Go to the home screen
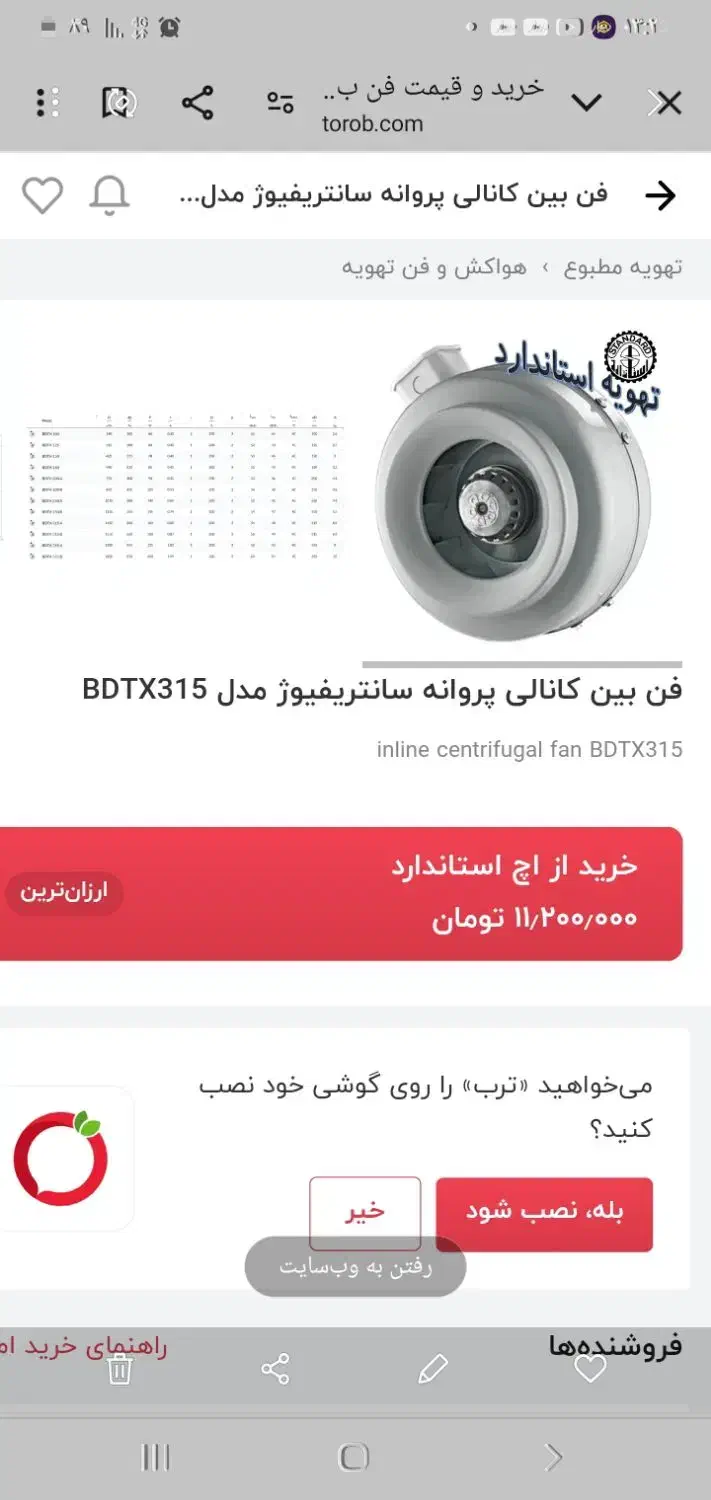The width and height of the screenshot is (711, 1500). pyautogui.click(x=353, y=1457)
